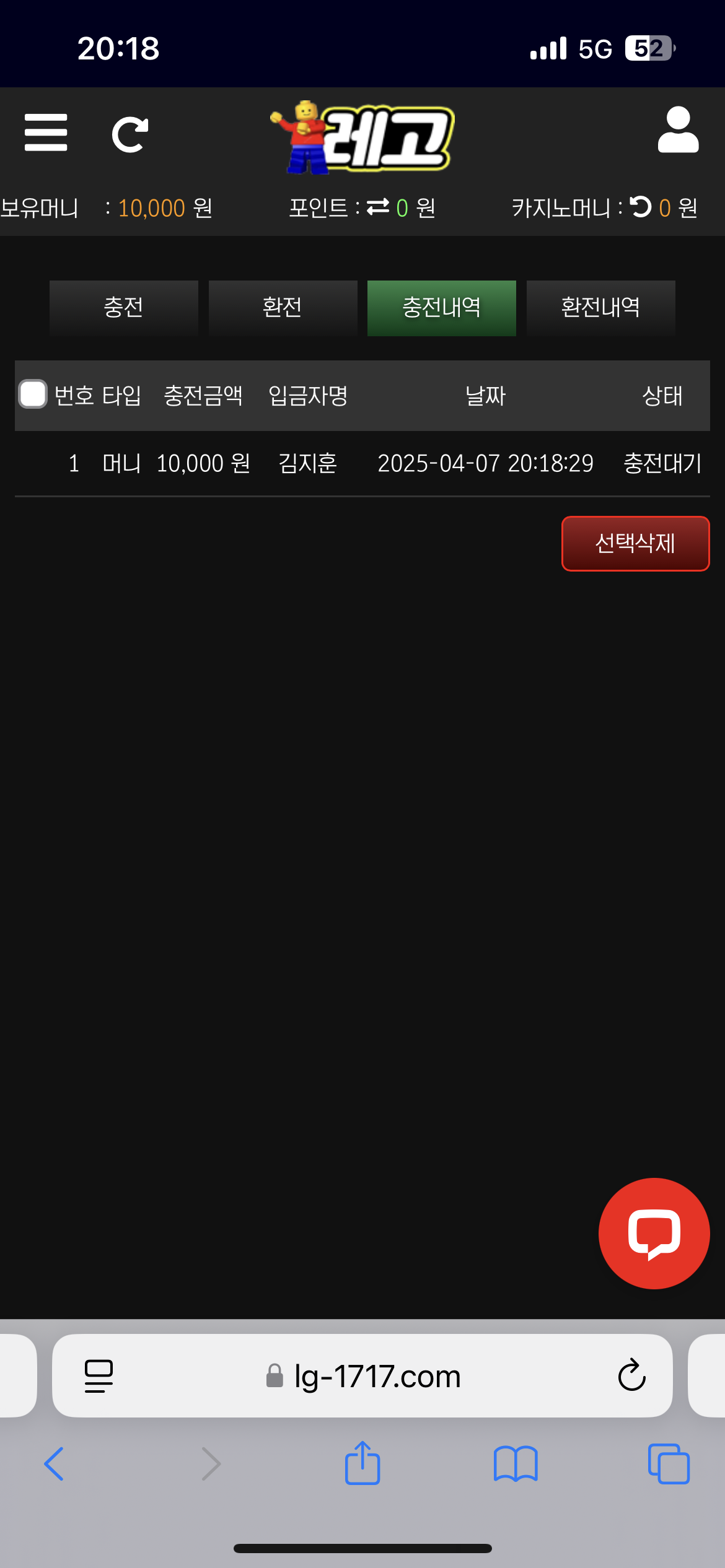Switch to the 환전 tab
725x1568 pixels.
coord(283,308)
